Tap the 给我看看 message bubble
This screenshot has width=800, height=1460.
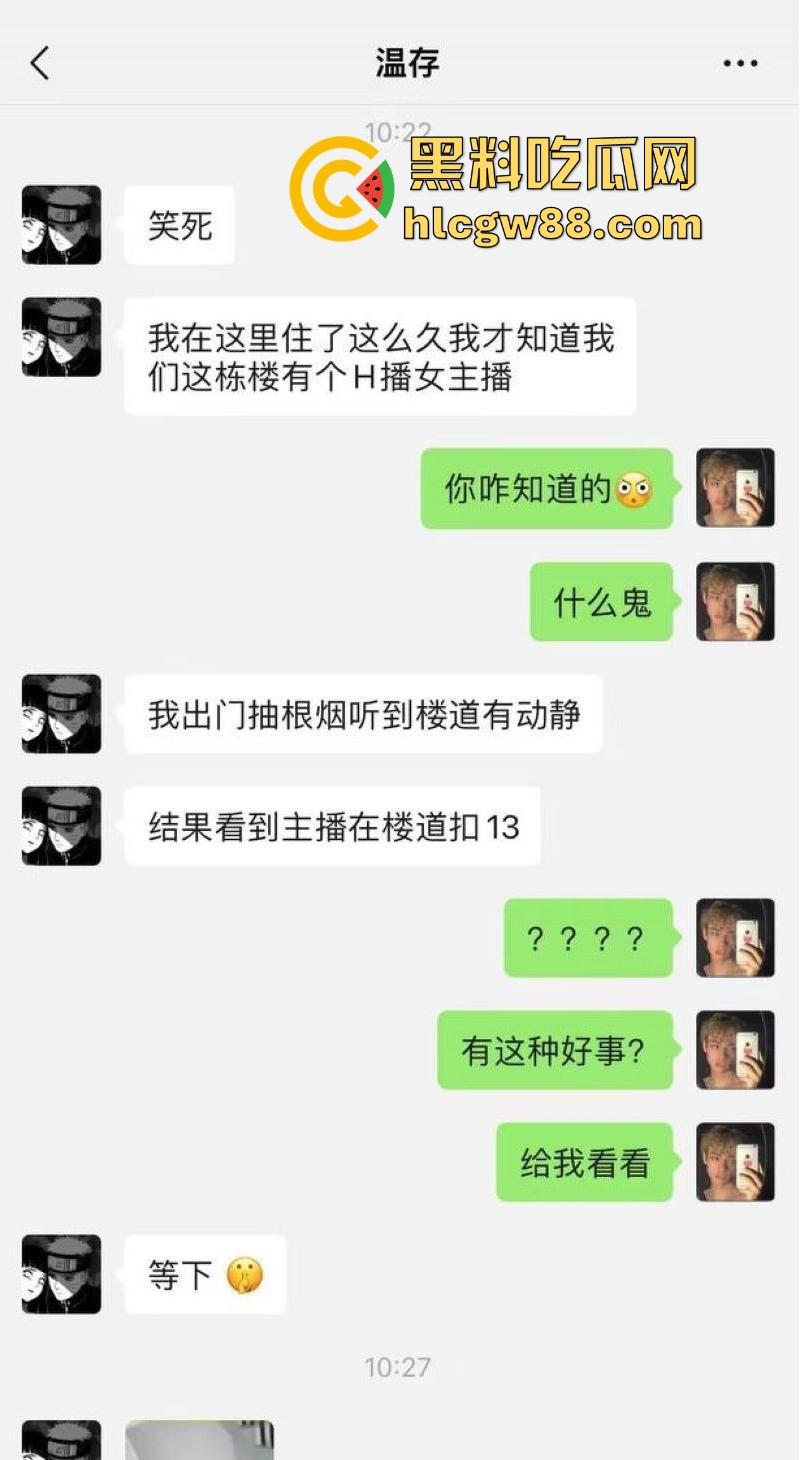click(583, 1163)
